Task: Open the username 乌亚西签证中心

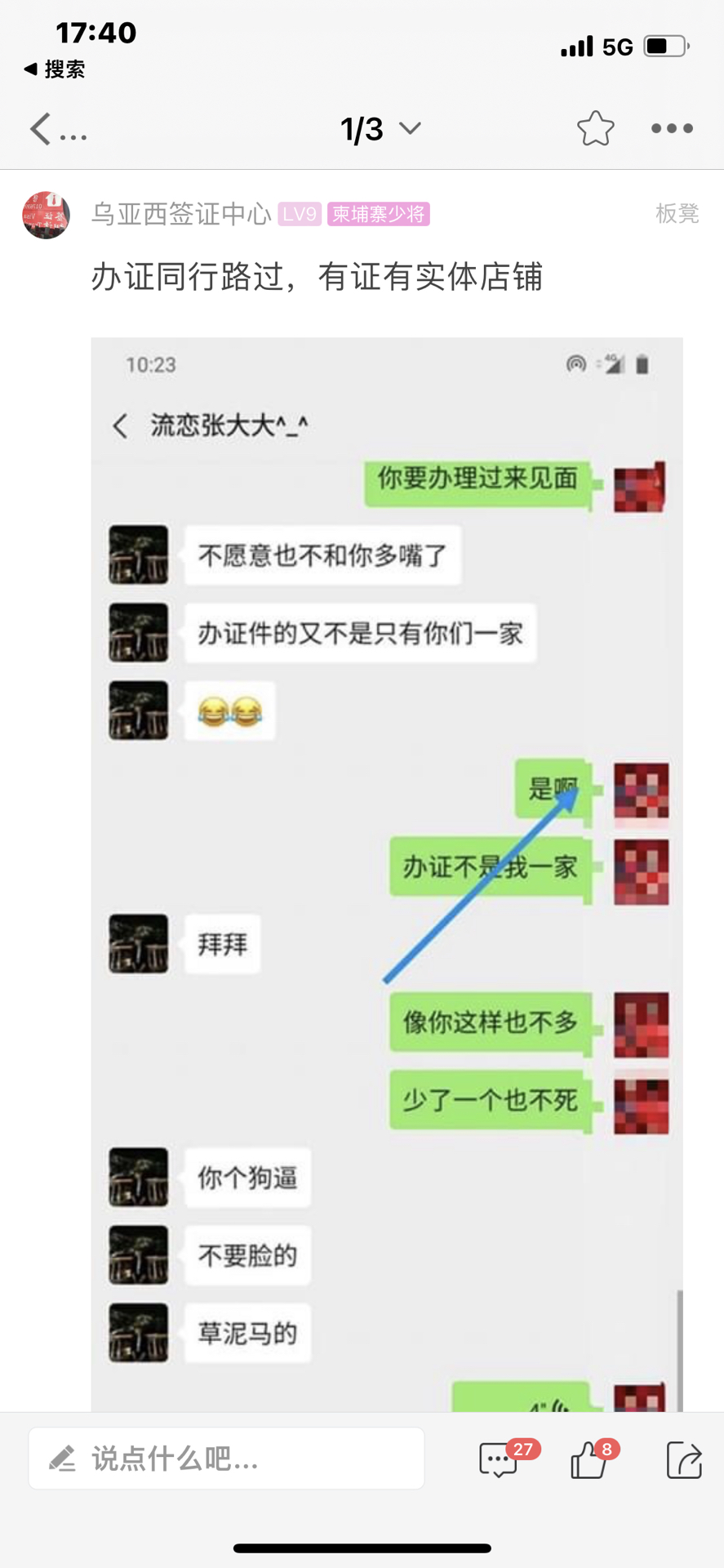Action: pyautogui.click(x=180, y=214)
